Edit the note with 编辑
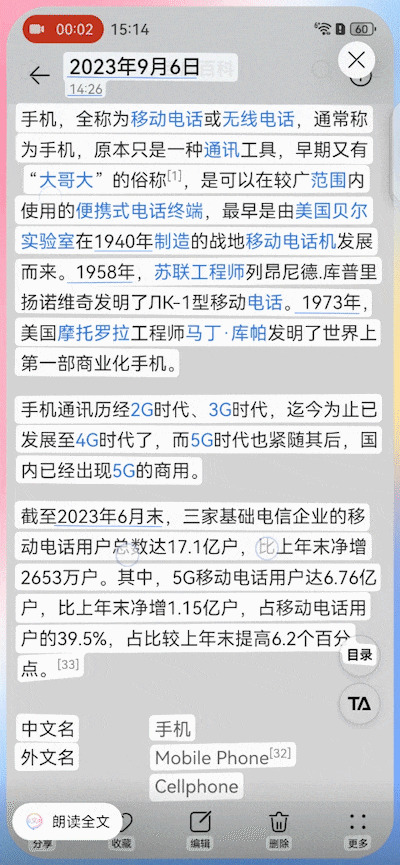The image size is (400, 865). (200, 831)
